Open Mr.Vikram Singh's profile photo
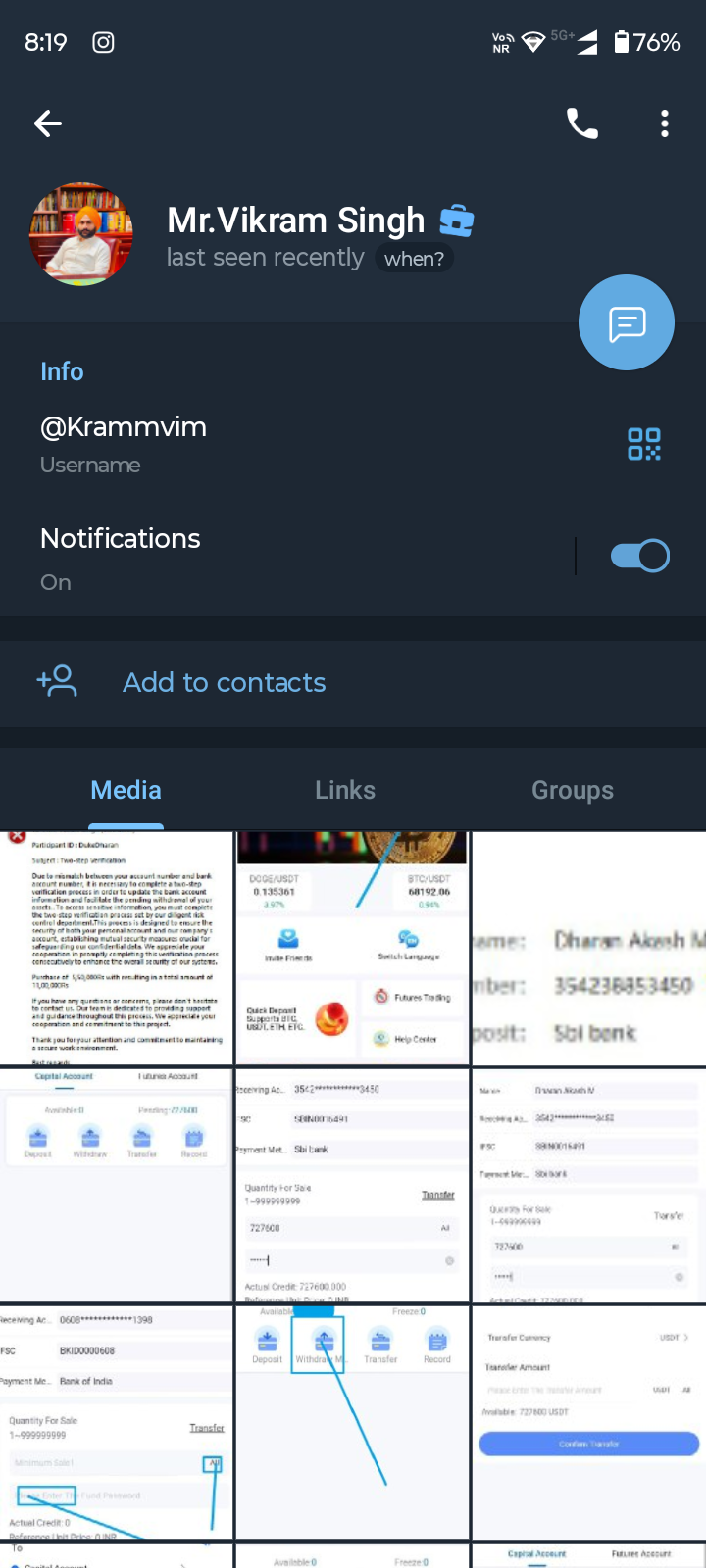This screenshot has height=1568, width=706. [x=81, y=234]
